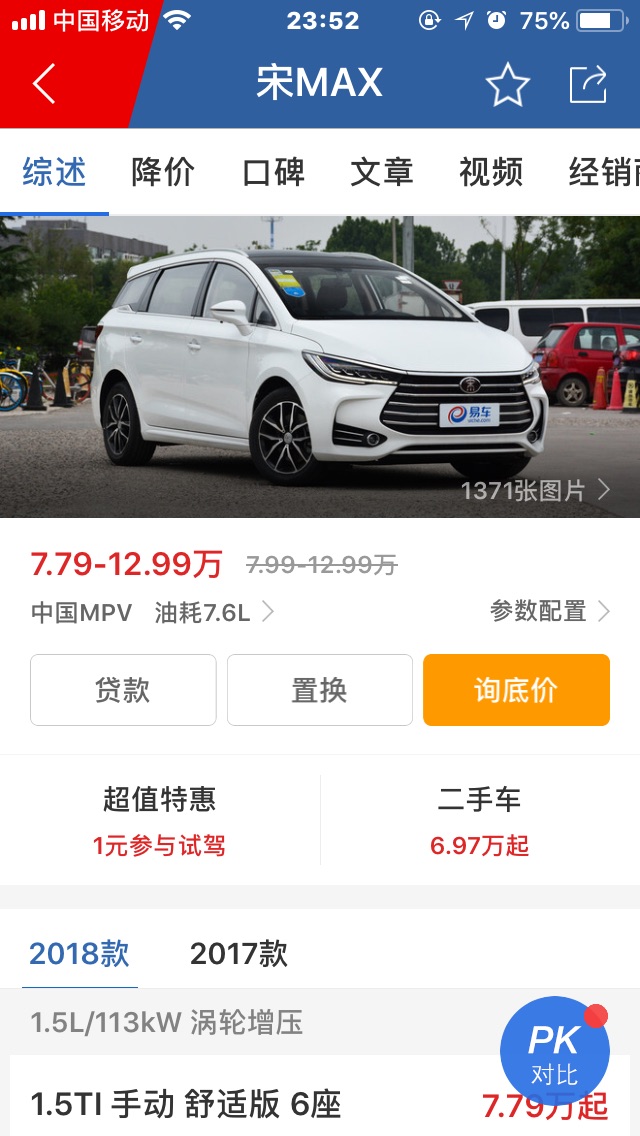Tap the 贷款 loan button

[x=123, y=690]
